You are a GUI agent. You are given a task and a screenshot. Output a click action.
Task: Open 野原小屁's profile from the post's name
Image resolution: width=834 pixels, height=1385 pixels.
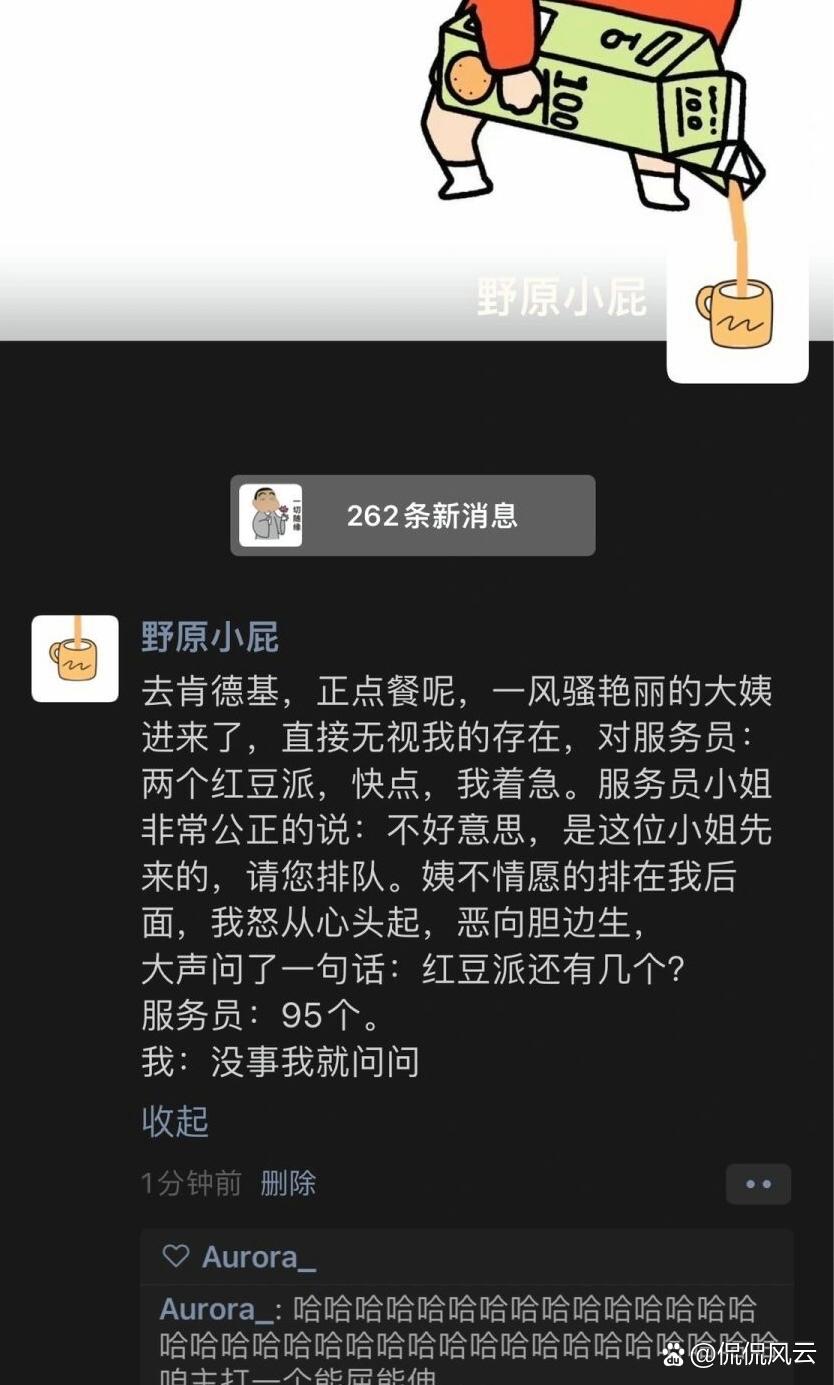coord(209,637)
